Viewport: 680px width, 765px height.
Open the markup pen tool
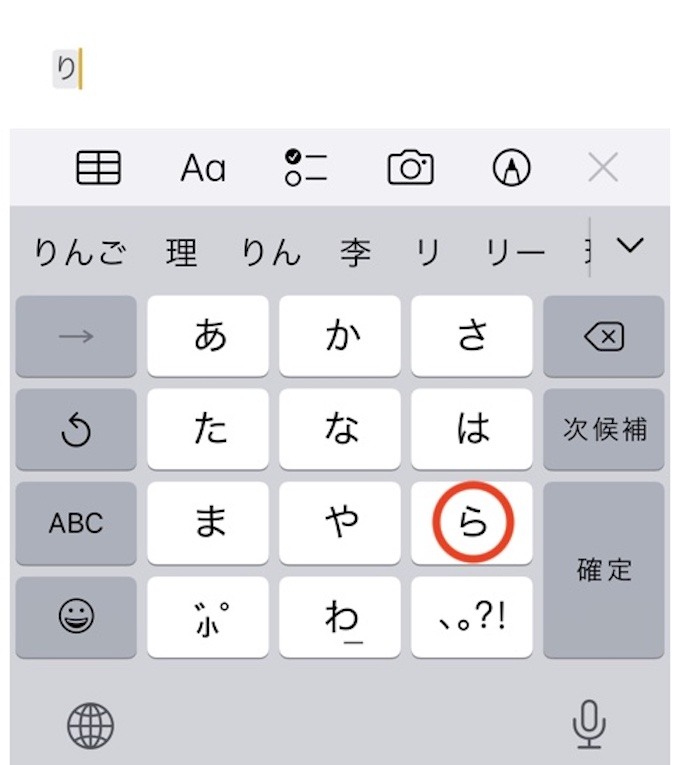pos(512,168)
